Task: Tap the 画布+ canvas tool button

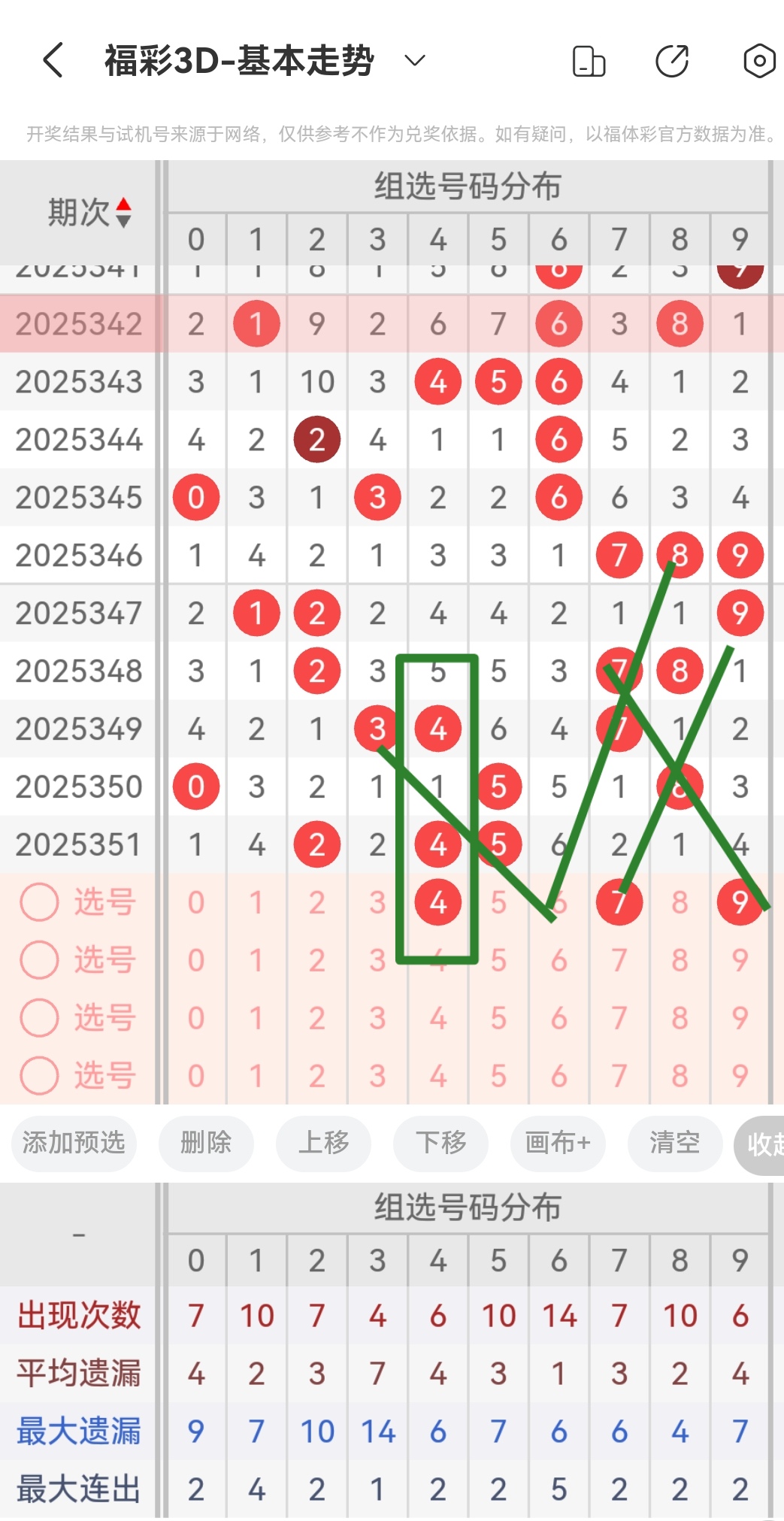Action: (557, 1144)
